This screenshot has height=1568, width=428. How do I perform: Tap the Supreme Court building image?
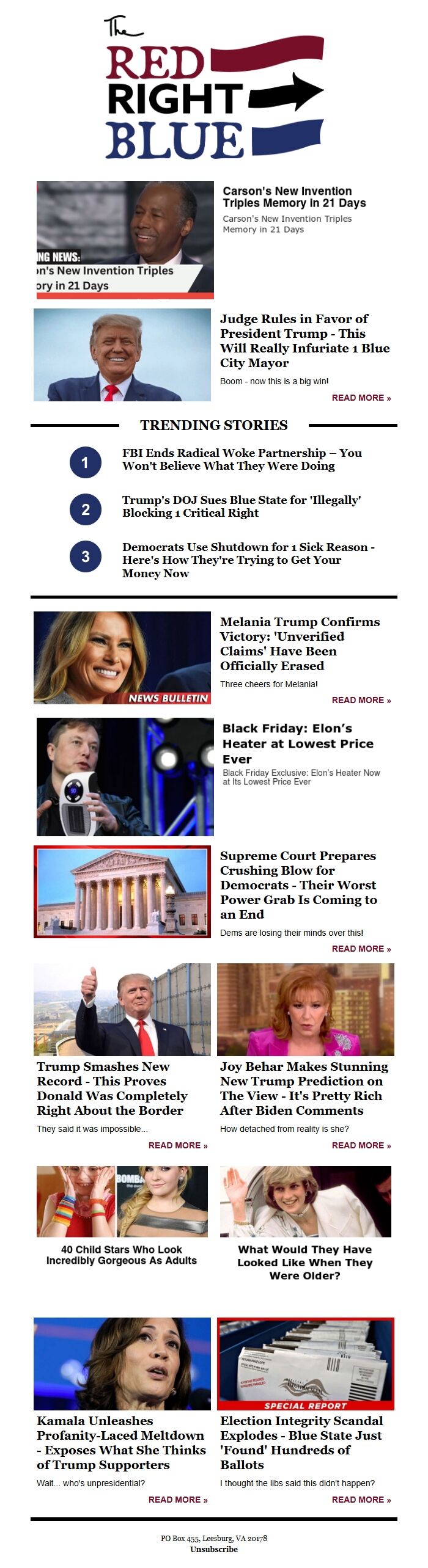coord(122,892)
